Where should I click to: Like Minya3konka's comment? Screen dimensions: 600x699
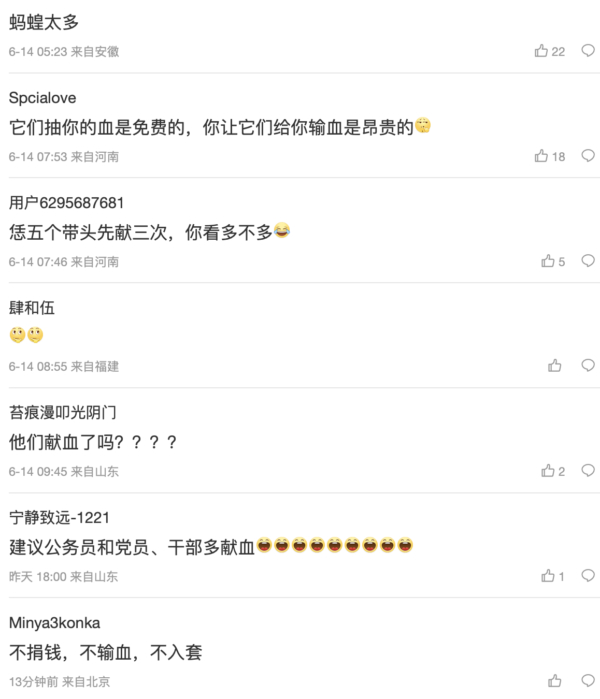[x=555, y=681]
